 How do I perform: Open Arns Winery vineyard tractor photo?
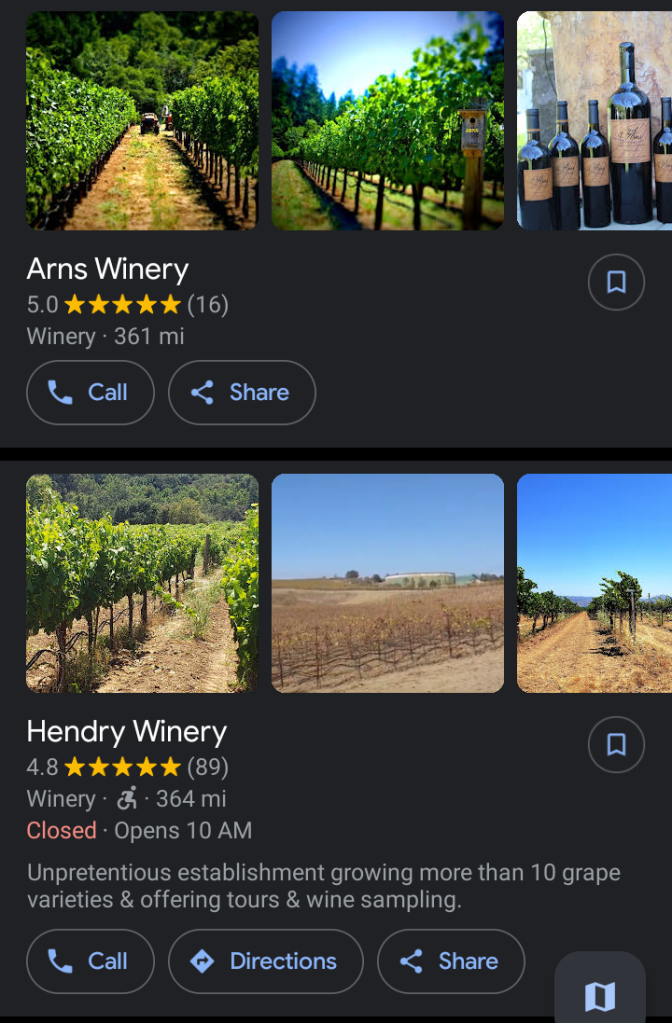142,120
